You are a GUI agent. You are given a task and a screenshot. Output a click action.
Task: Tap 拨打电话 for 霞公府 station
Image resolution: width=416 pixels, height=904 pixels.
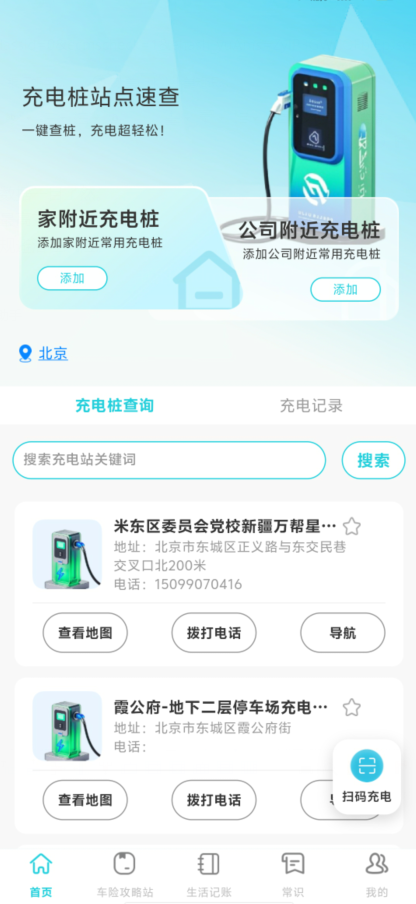tap(214, 800)
